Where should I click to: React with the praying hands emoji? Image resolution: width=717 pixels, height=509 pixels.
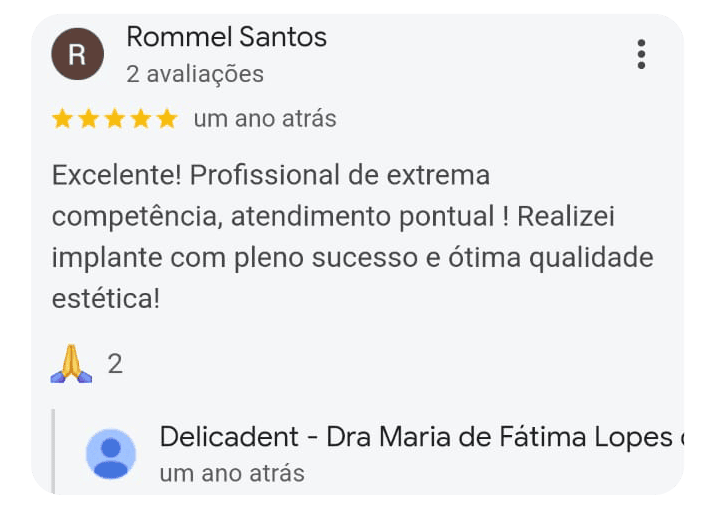(x=71, y=364)
